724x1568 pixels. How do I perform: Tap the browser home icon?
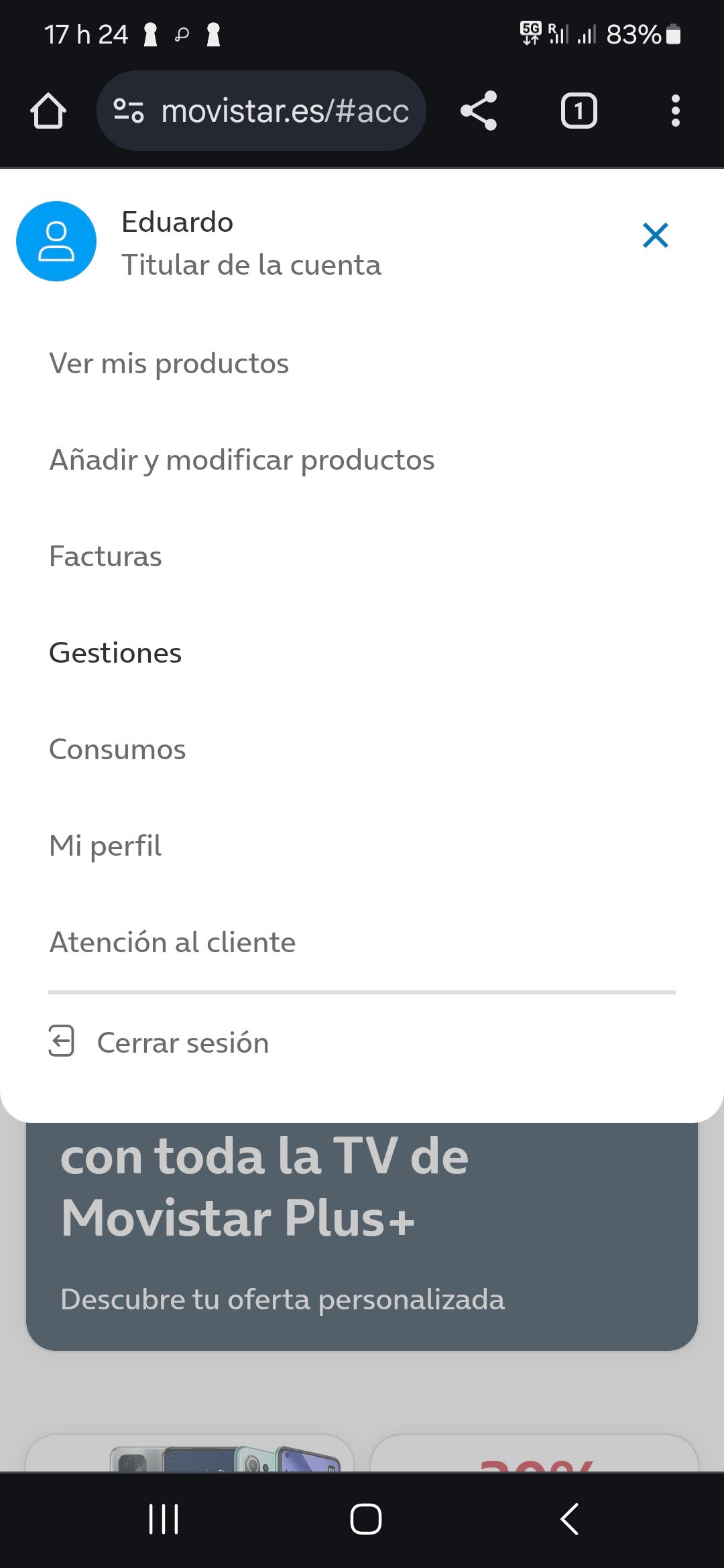click(48, 111)
